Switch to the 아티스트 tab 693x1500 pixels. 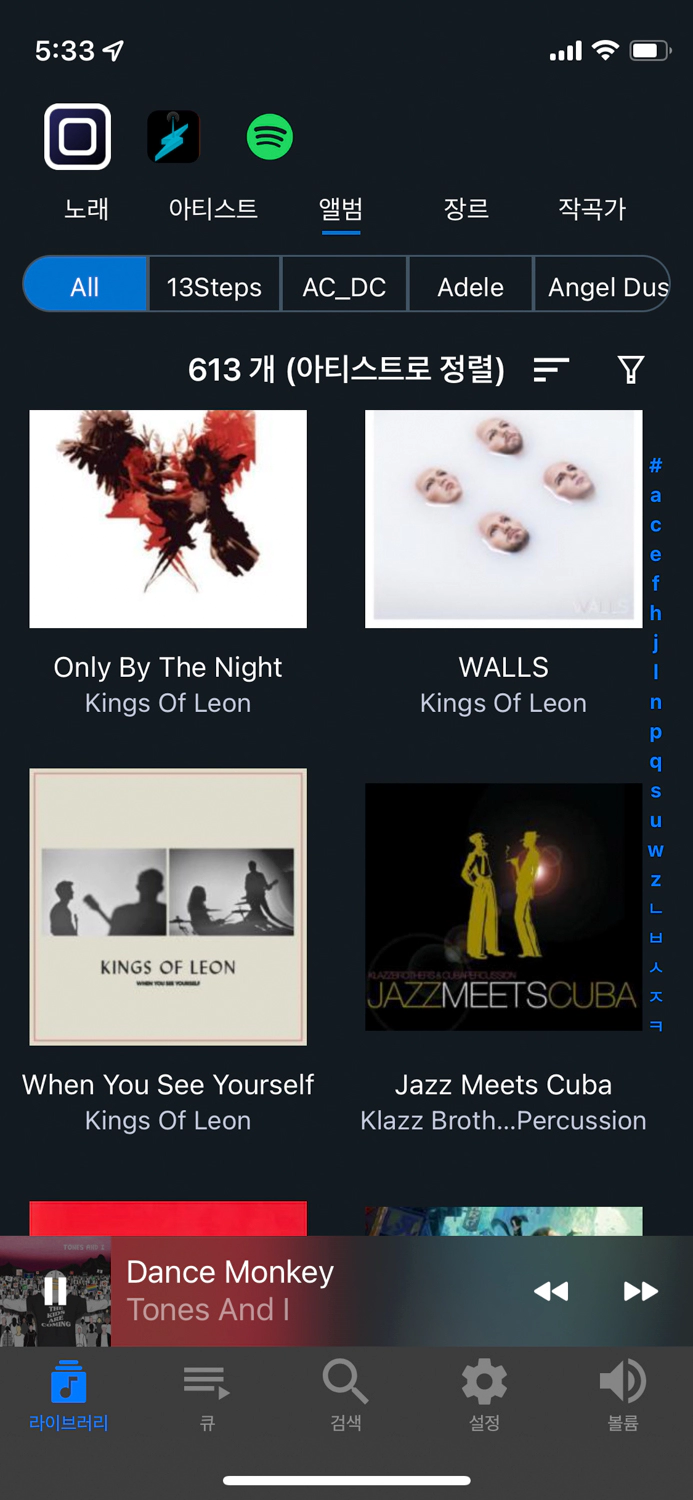point(213,209)
